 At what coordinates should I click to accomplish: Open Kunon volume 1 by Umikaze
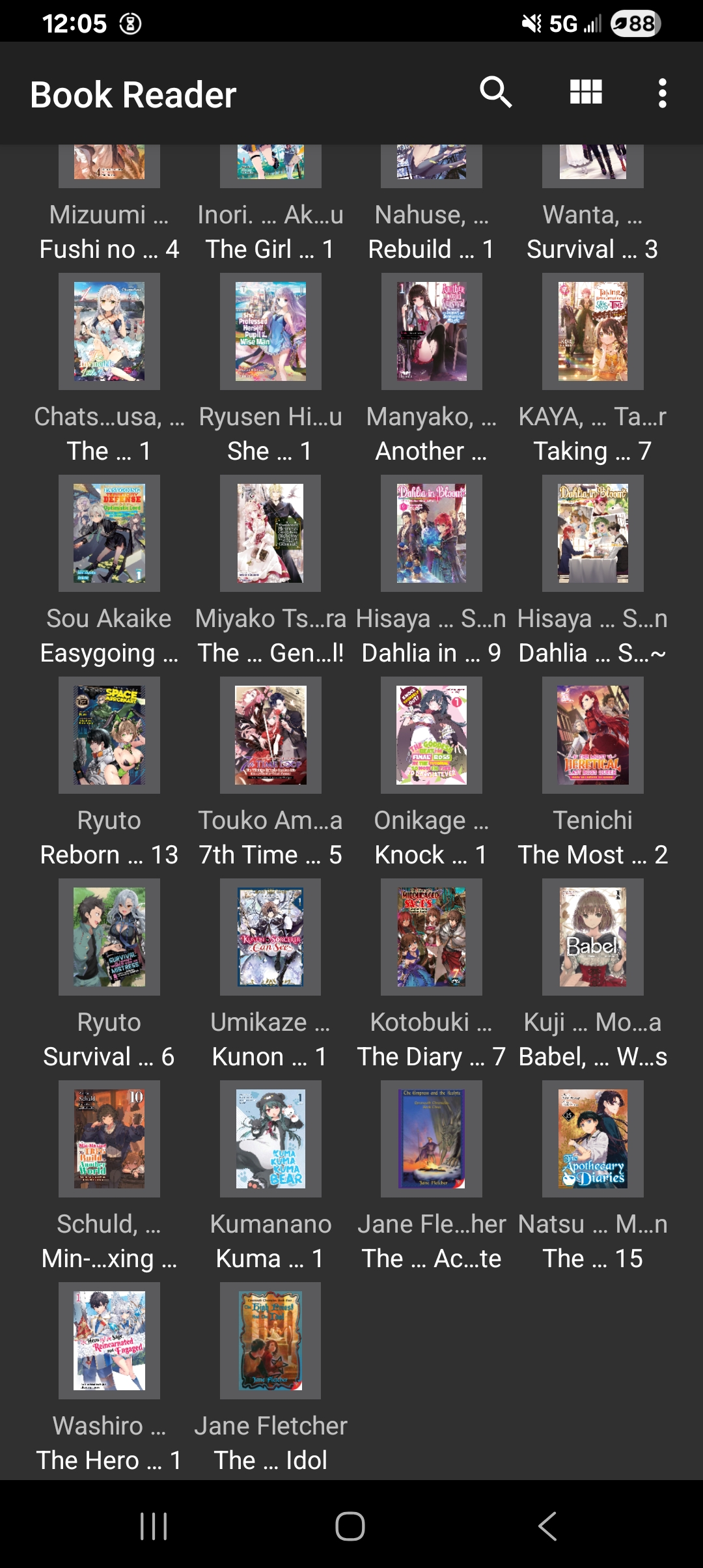271,937
